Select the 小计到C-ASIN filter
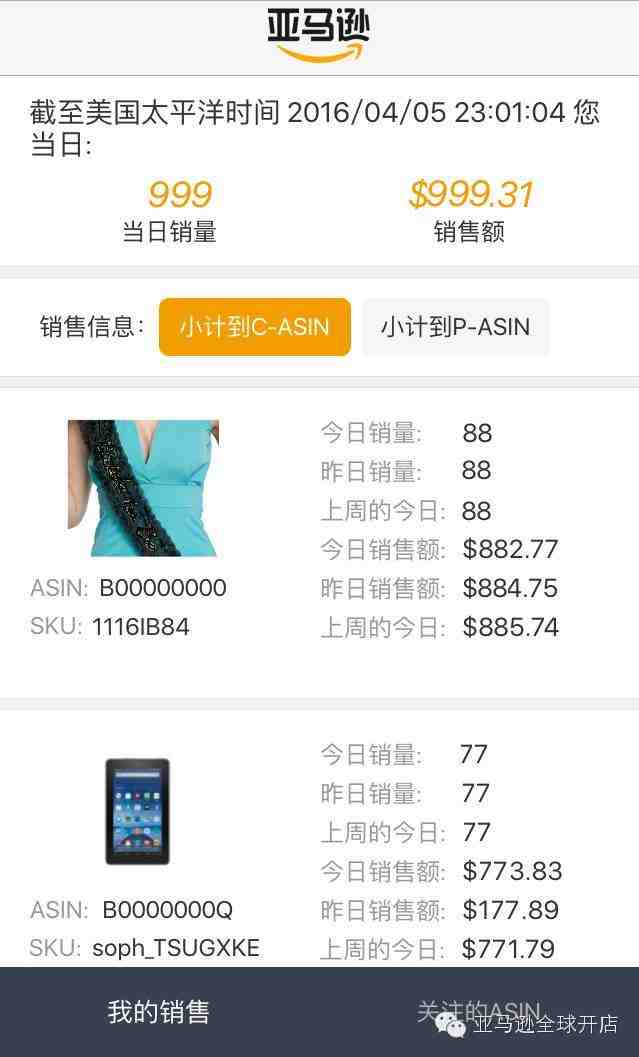This screenshot has width=639, height=1057. pyautogui.click(x=254, y=327)
